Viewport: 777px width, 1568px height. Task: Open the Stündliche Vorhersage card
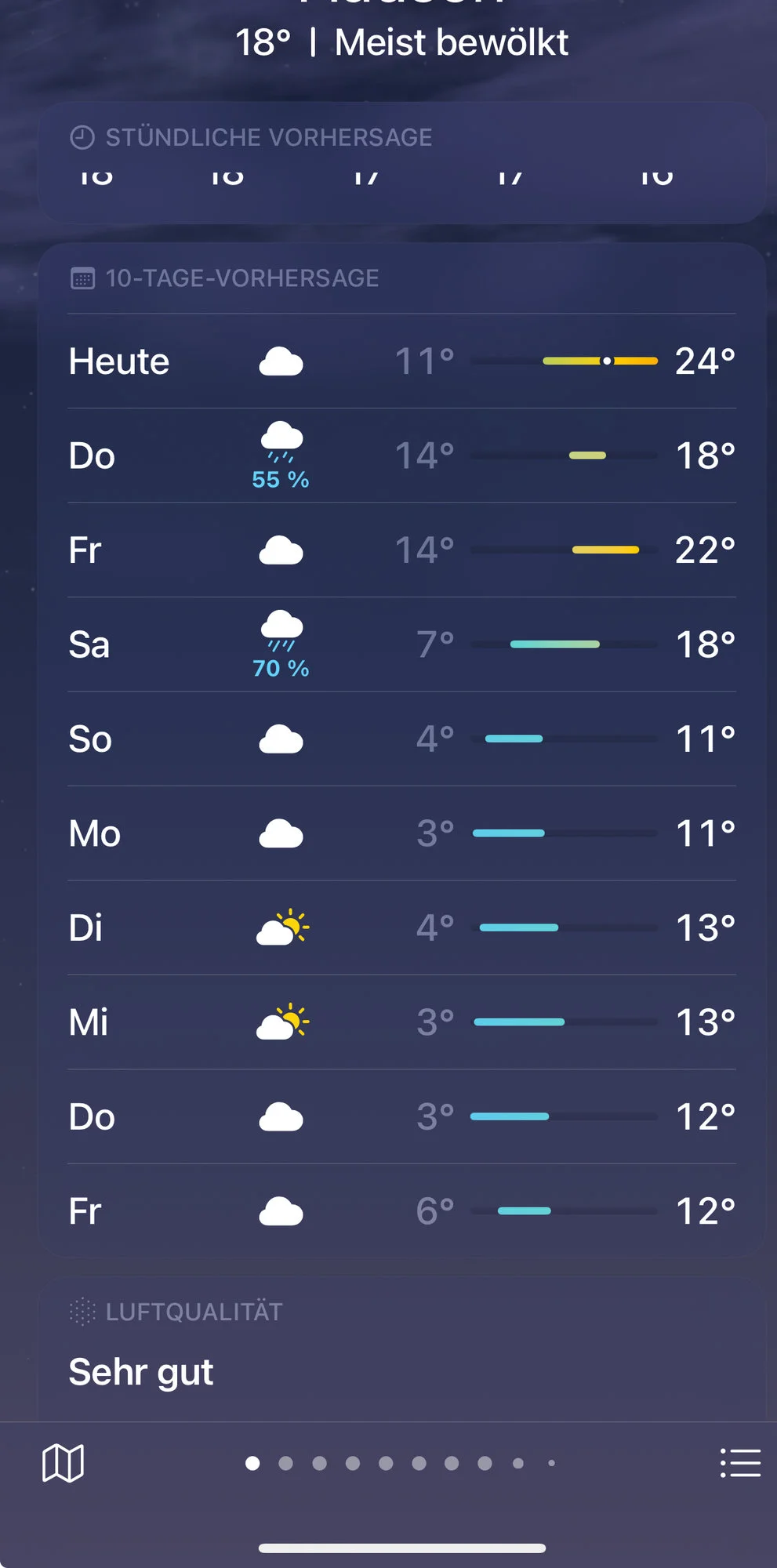pos(401,162)
